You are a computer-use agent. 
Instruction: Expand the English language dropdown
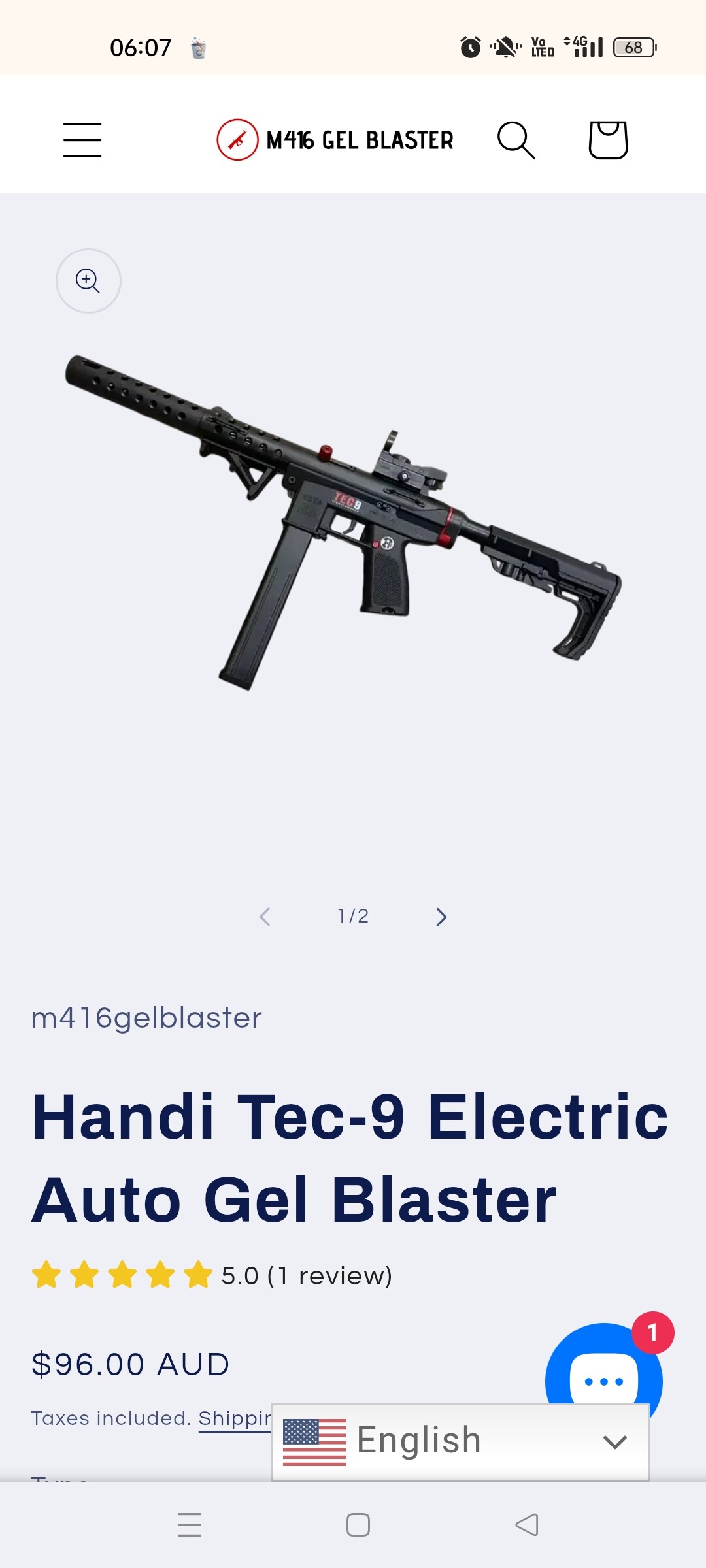pos(460,1441)
